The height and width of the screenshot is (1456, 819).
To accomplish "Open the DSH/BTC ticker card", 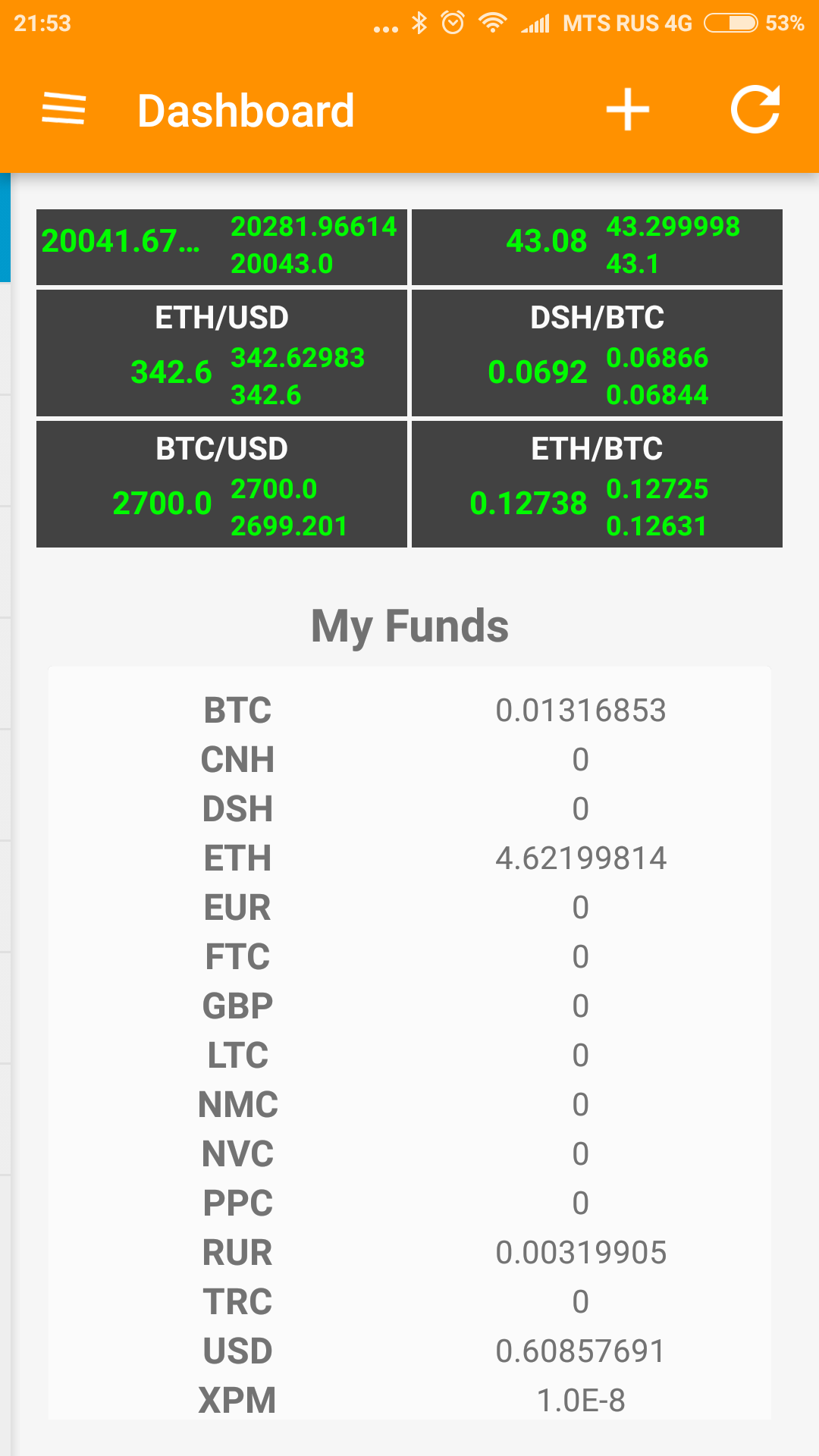I will pyautogui.click(x=597, y=353).
